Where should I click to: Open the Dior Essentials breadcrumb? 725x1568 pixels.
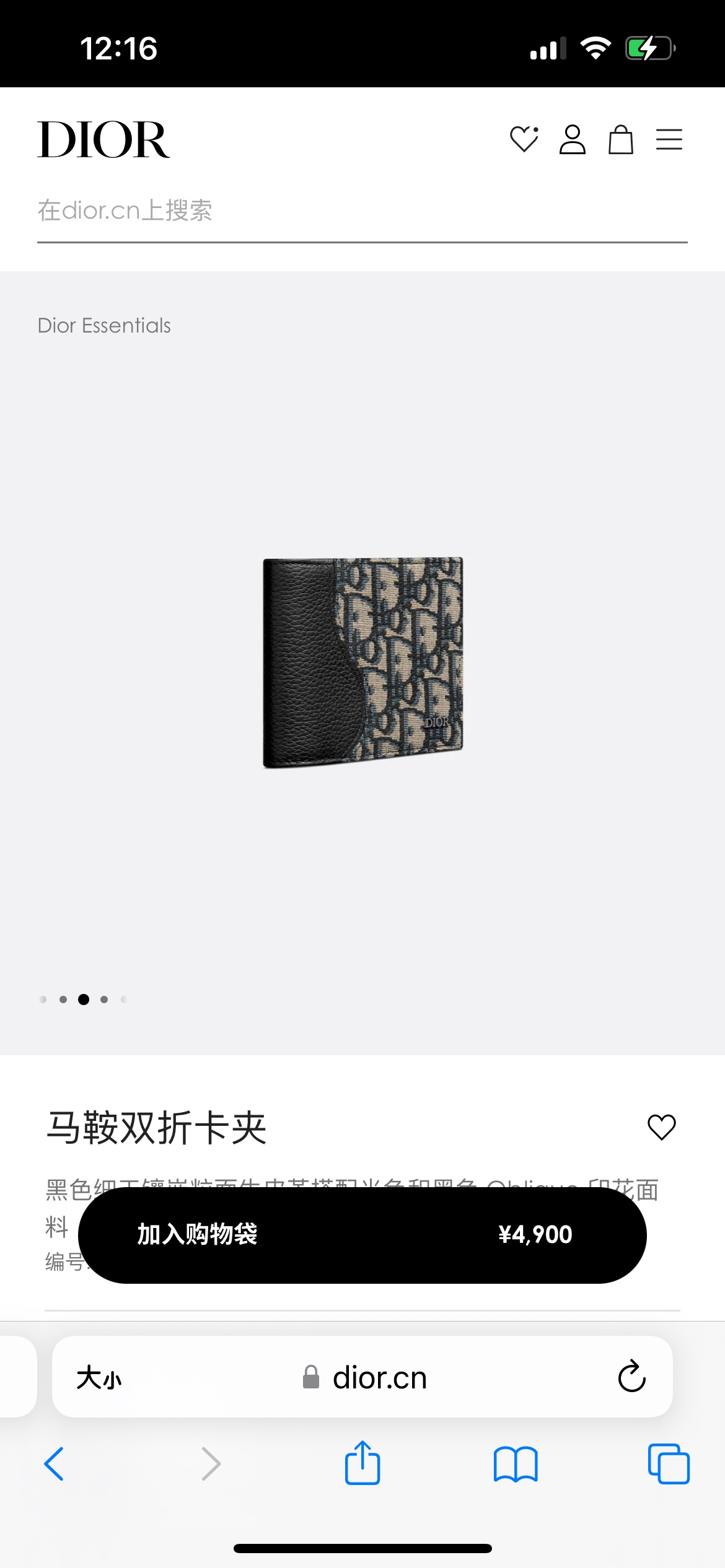[104, 326]
